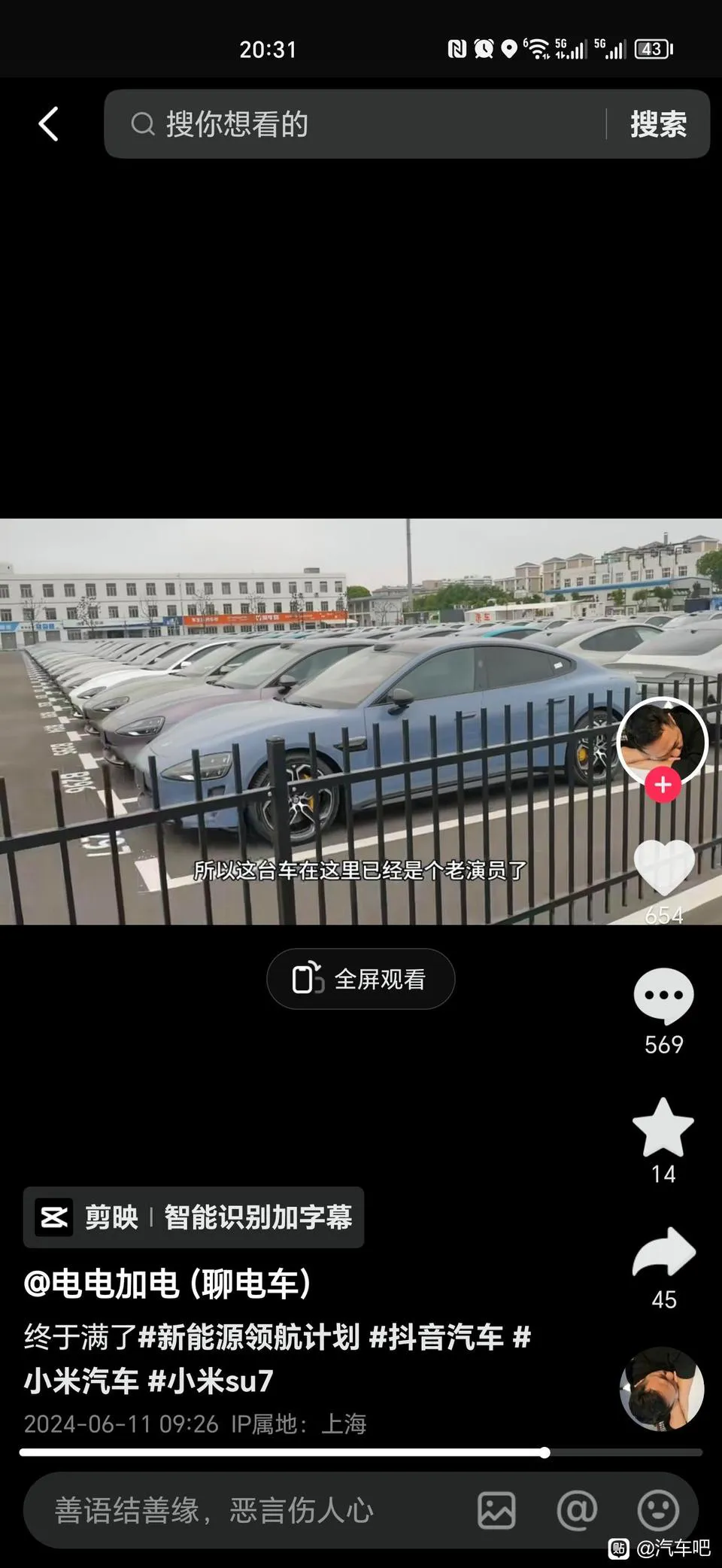Tap the video progress bar
The width and height of the screenshot is (722, 1568).
(x=361, y=1453)
